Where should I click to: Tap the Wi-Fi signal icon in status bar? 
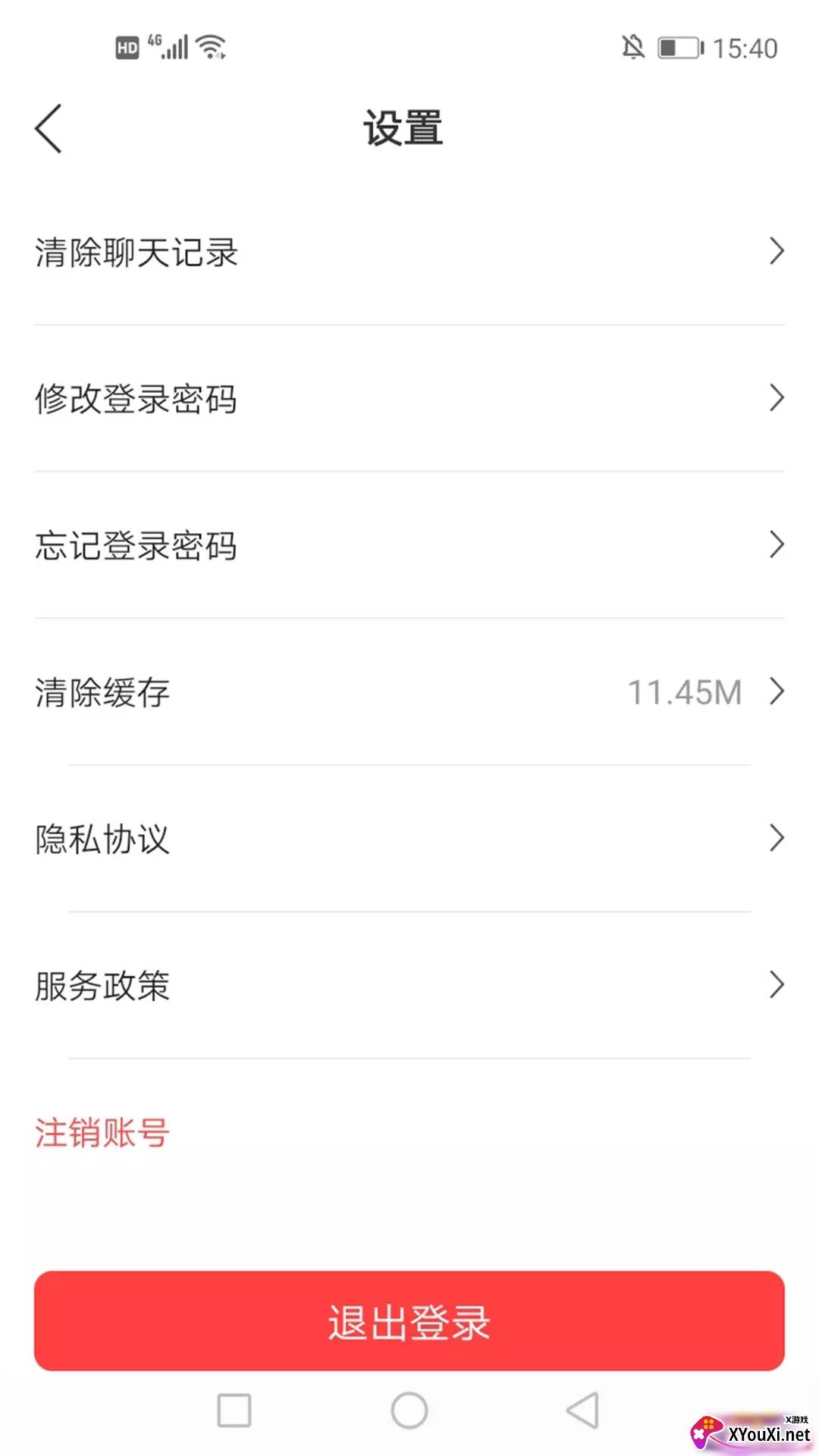pyautogui.click(x=210, y=46)
